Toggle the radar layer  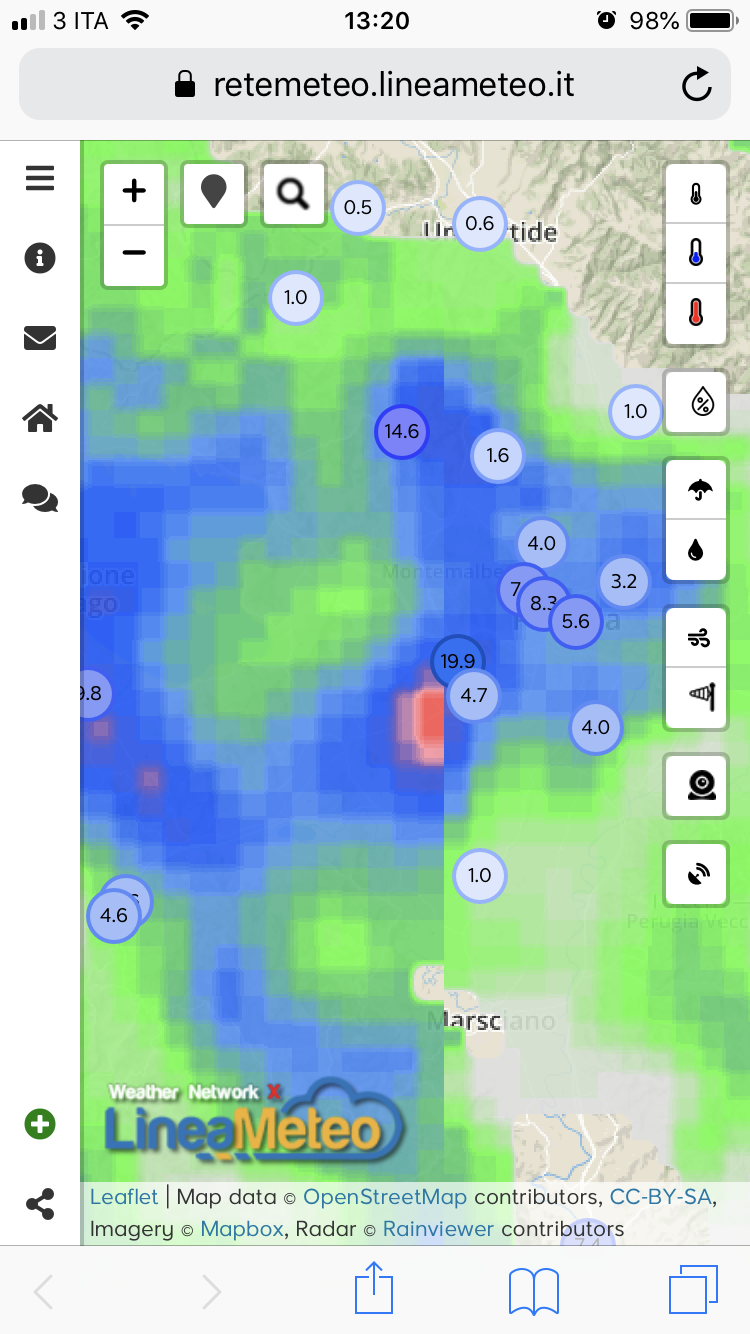tap(696, 874)
